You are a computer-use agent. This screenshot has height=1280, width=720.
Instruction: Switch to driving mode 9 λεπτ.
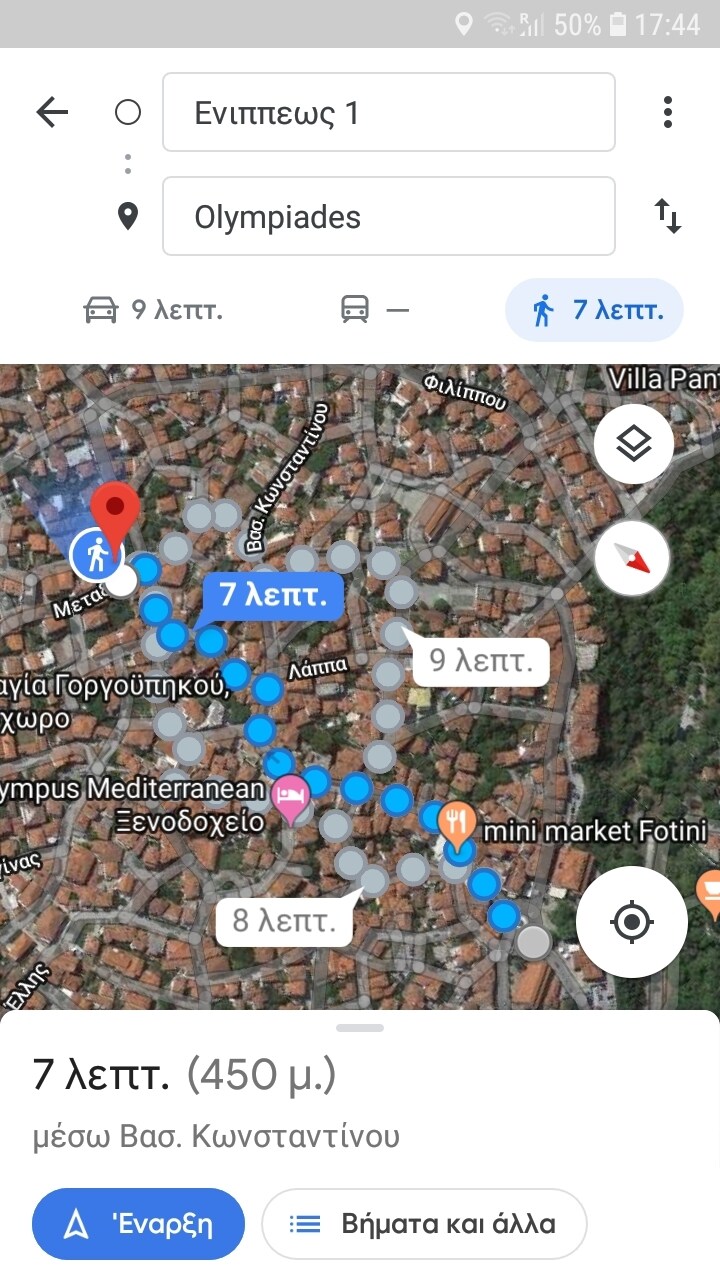(x=153, y=310)
